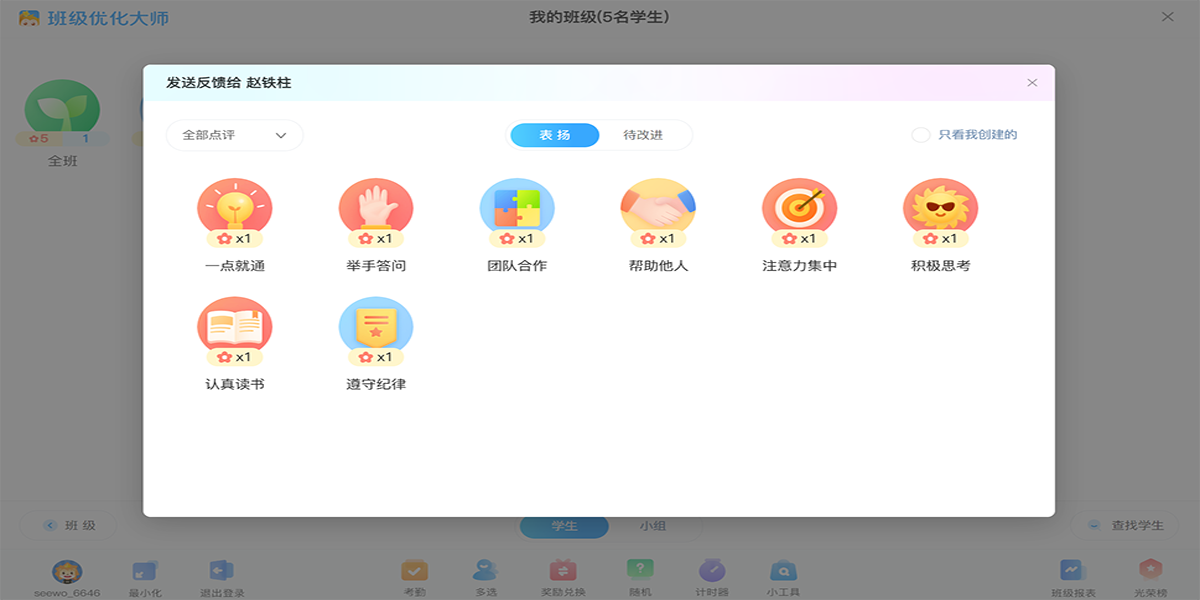The height and width of the screenshot is (600, 1200).
Task: Switch to the 待改进 tab
Action: pyautogui.click(x=643, y=135)
